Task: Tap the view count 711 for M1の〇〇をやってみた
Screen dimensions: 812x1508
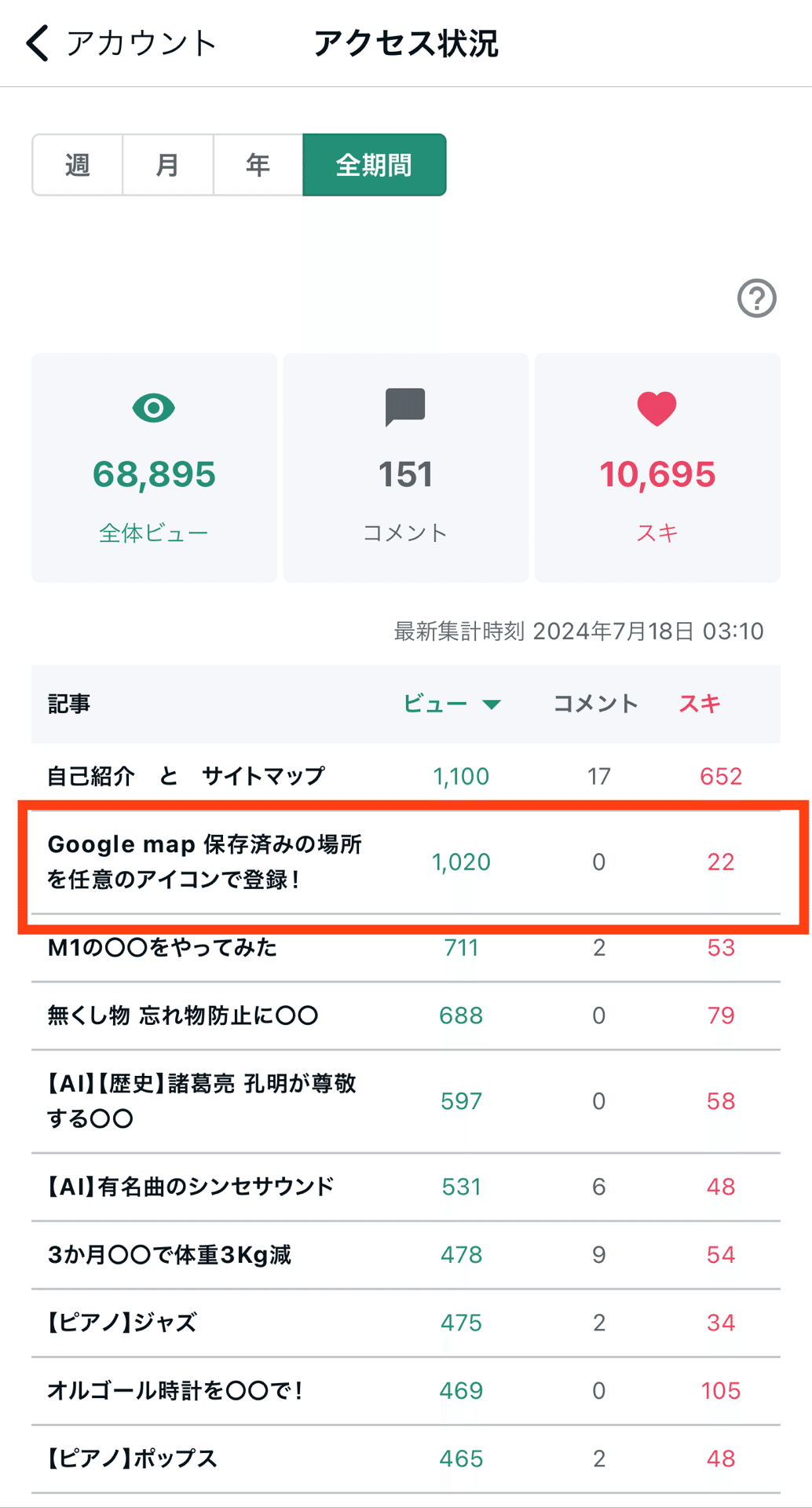Action: [460, 948]
